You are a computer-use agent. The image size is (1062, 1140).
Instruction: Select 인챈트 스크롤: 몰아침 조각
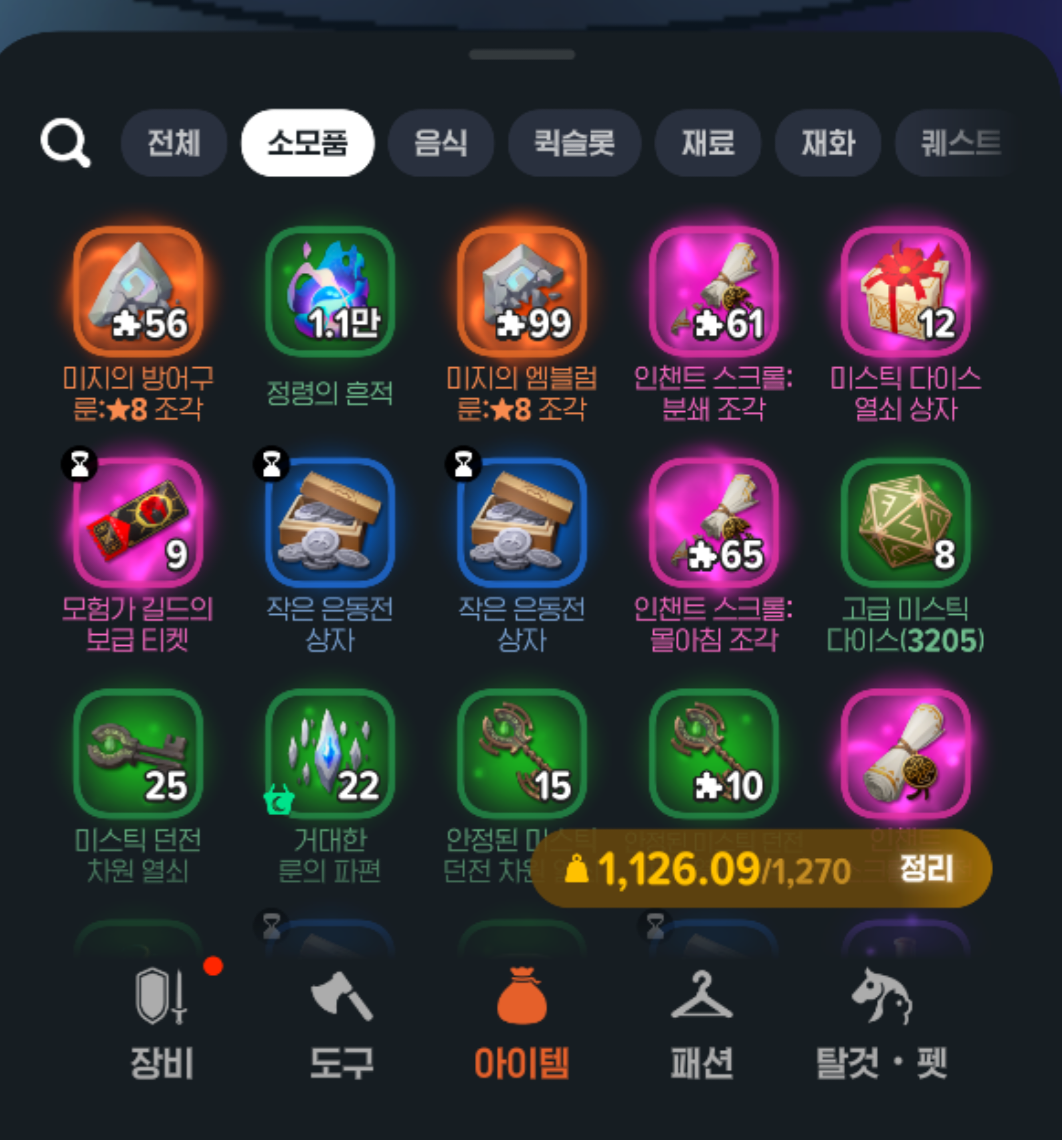[x=713, y=523]
